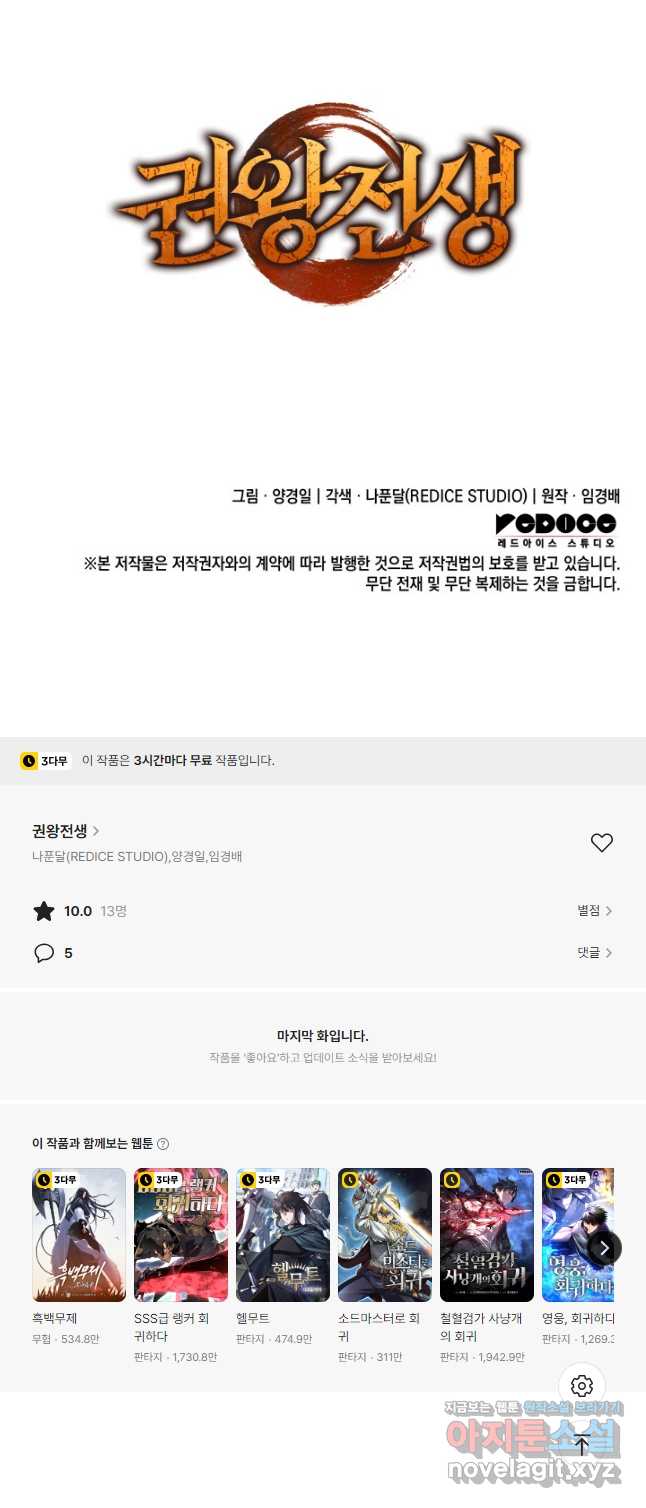
Task: Like this webtoon with the heart icon
Action: pyautogui.click(x=601, y=843)
